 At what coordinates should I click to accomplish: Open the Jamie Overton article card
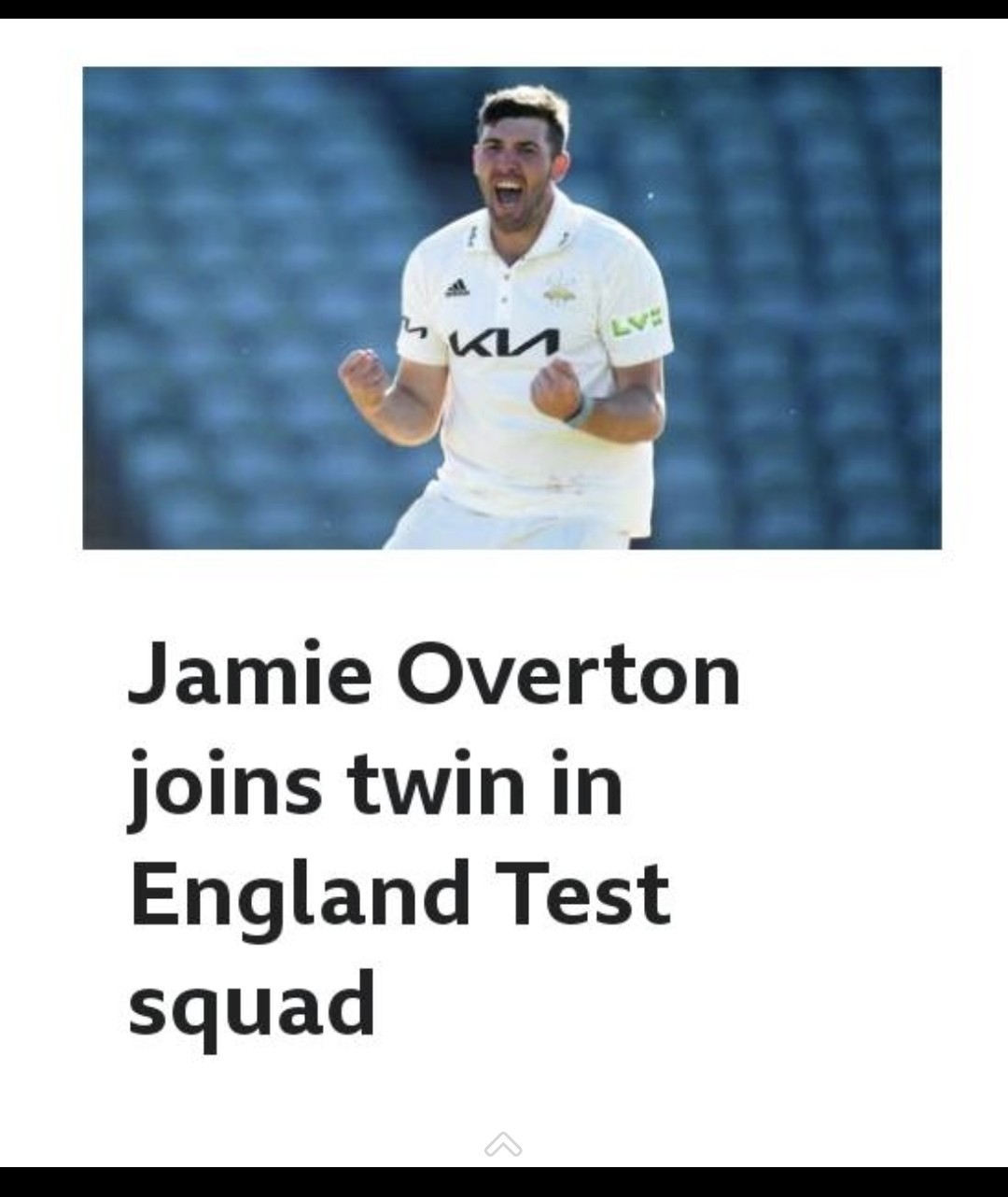(435, 836)
